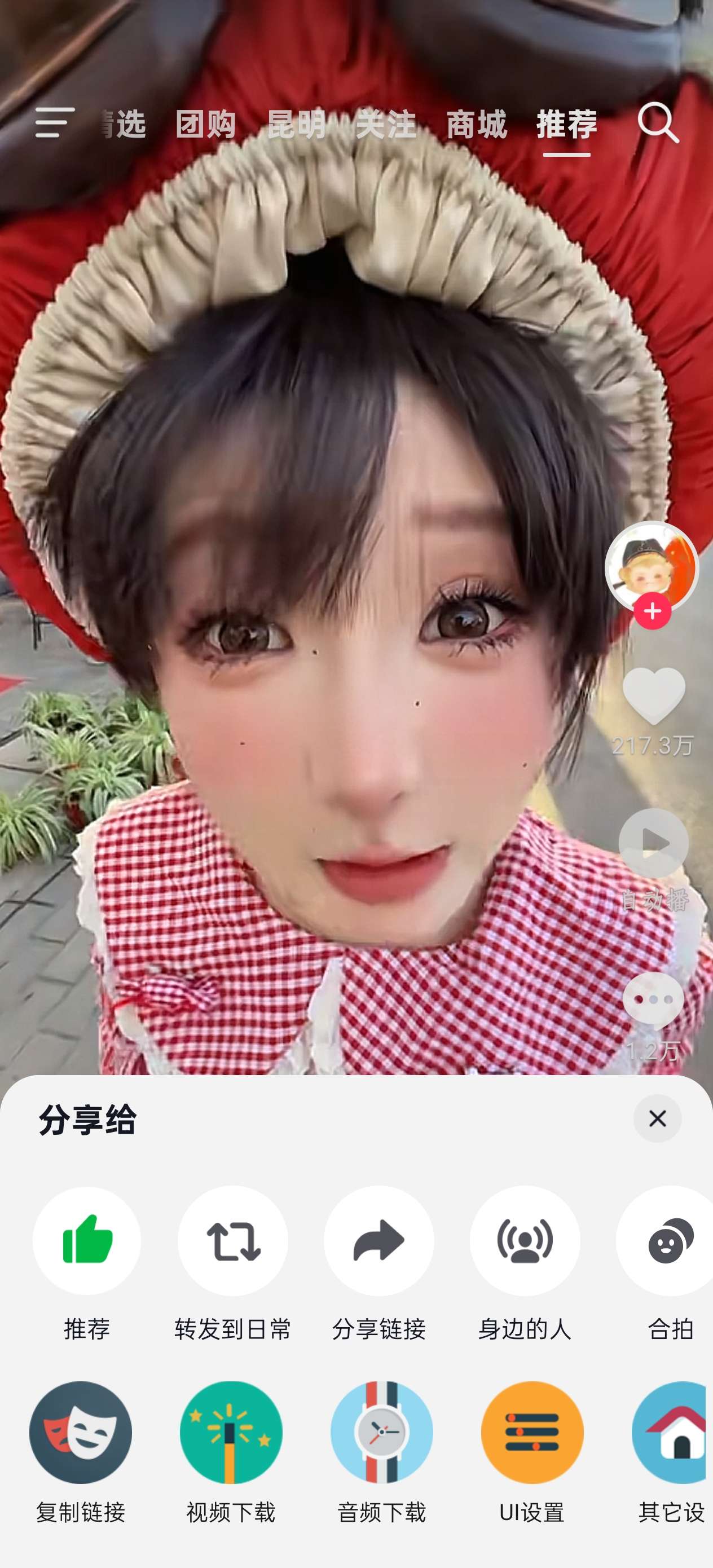Choose 分享链接 to share the link
713x1568 pixels.
tap(378, 1240)
